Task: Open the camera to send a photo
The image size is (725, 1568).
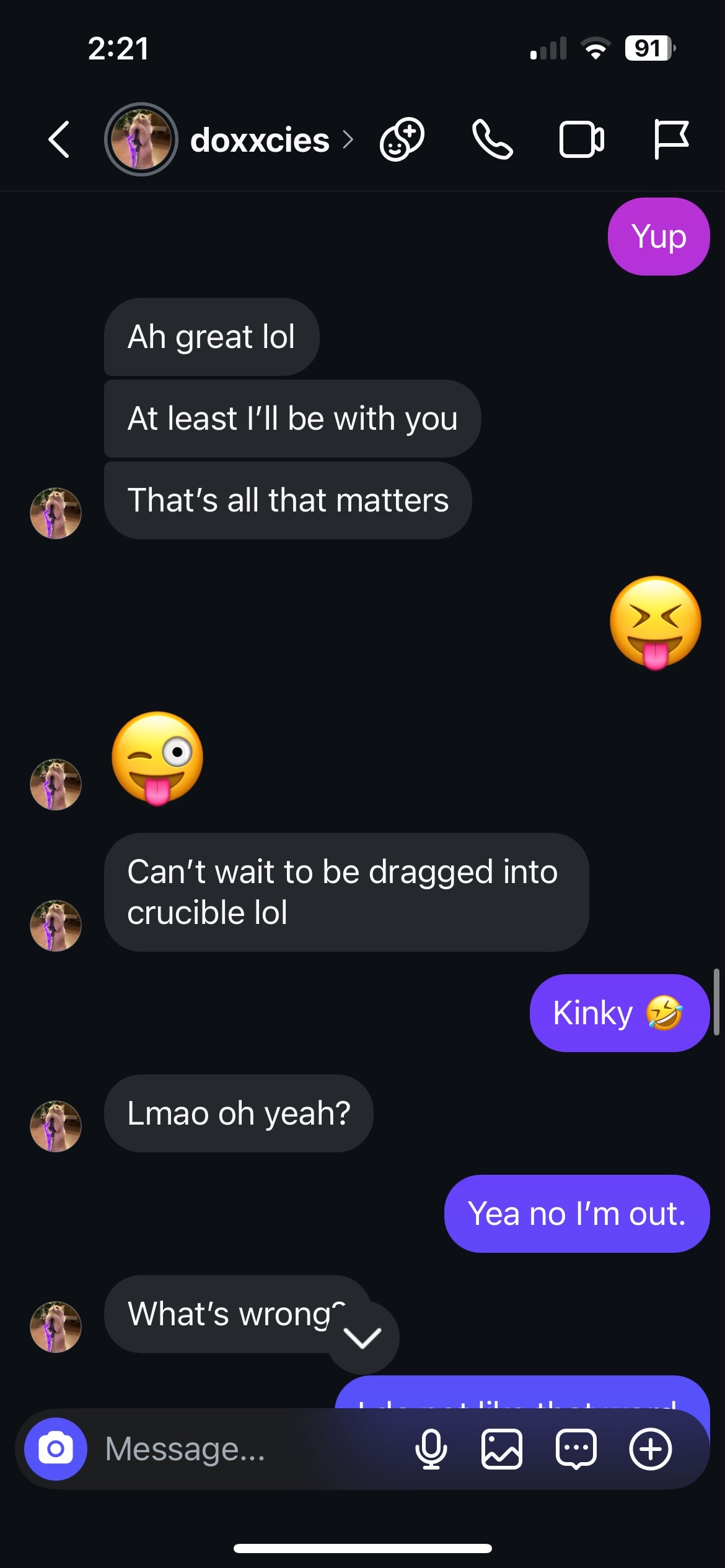Action: pos(56,1448)
